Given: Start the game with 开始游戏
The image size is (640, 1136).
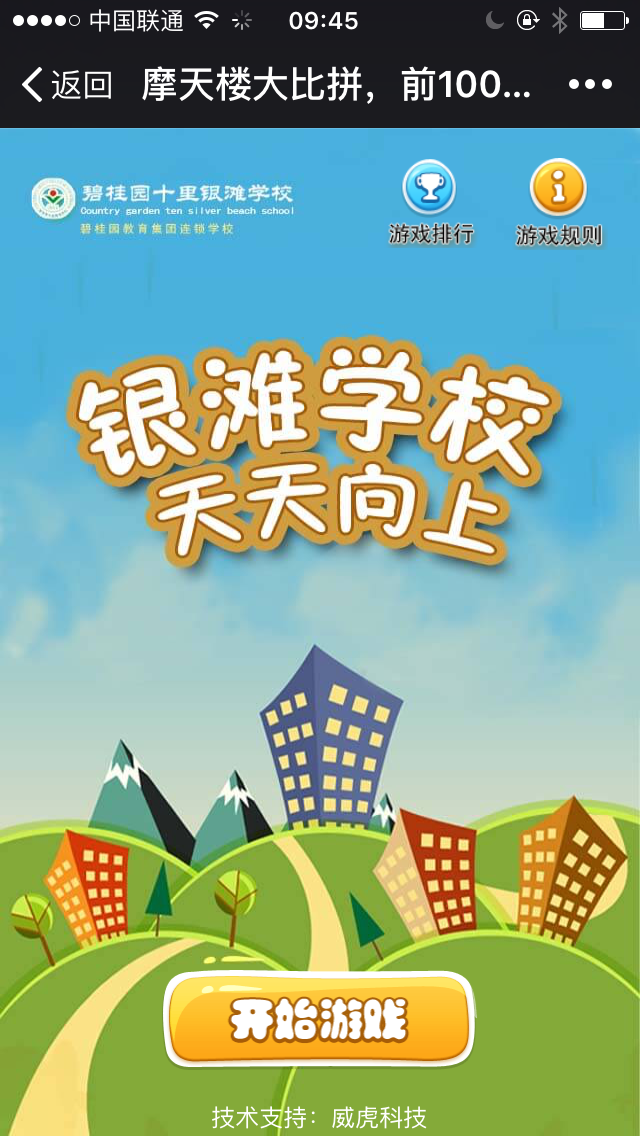Looking at the screenshot, I should (318, 1020).
